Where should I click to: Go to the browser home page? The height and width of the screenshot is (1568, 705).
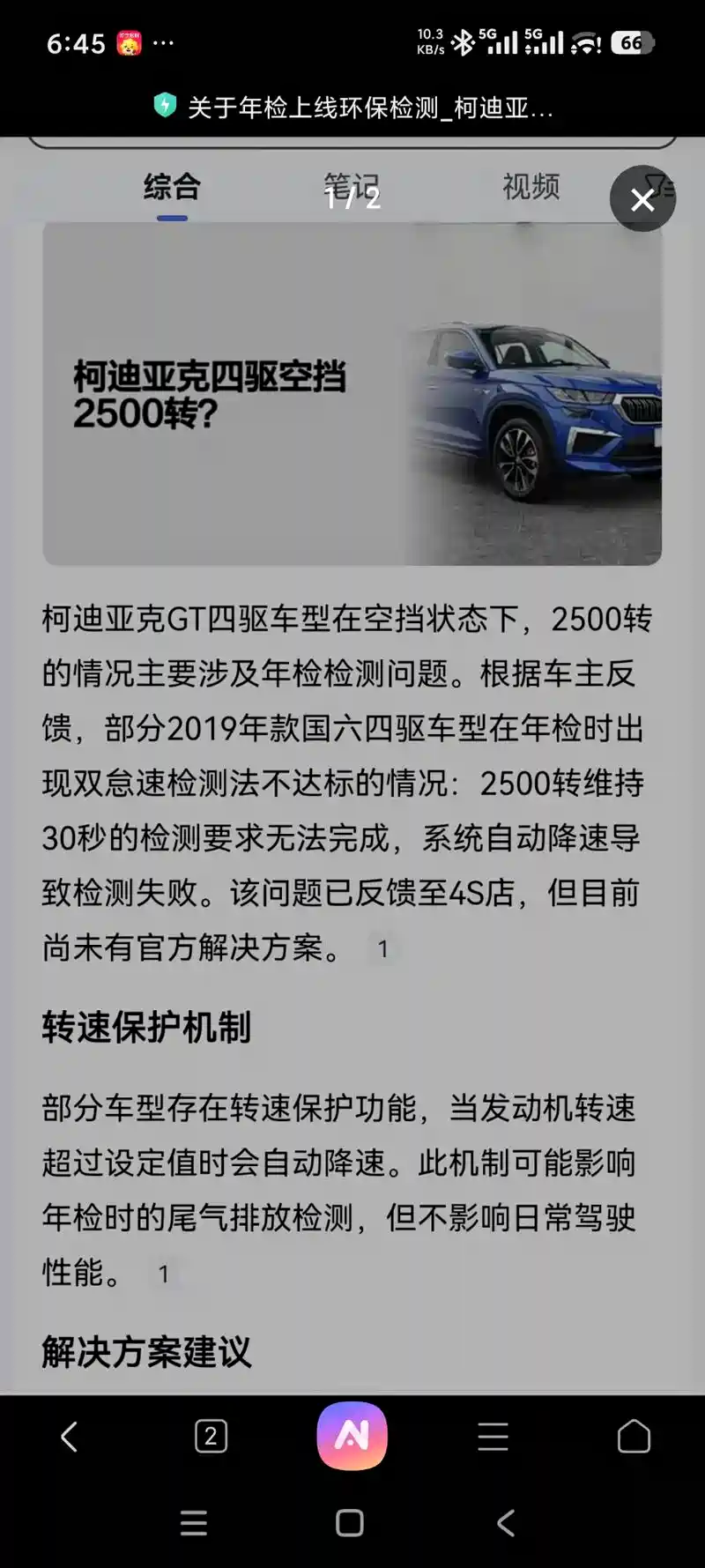634,1437
